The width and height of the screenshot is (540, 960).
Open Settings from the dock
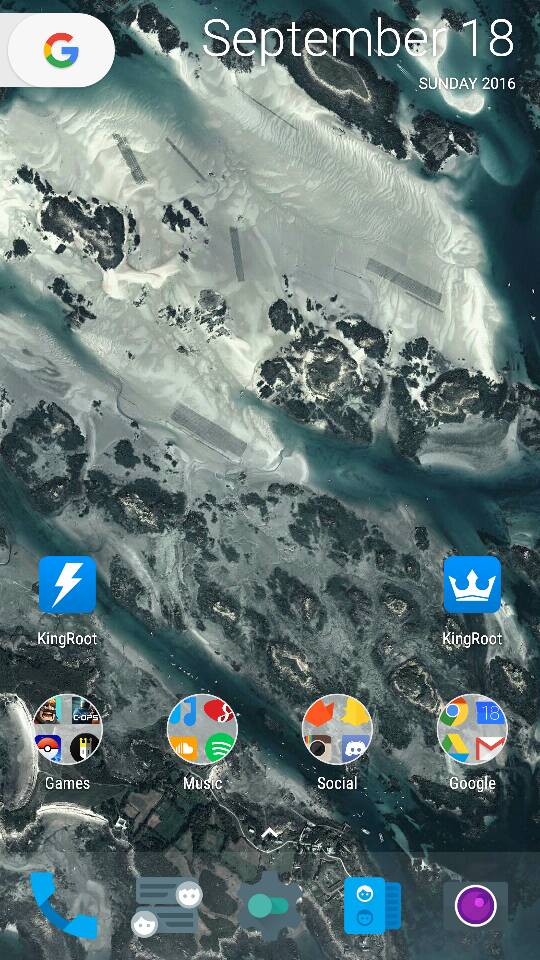pyautogui.click(x=270, y=906)
